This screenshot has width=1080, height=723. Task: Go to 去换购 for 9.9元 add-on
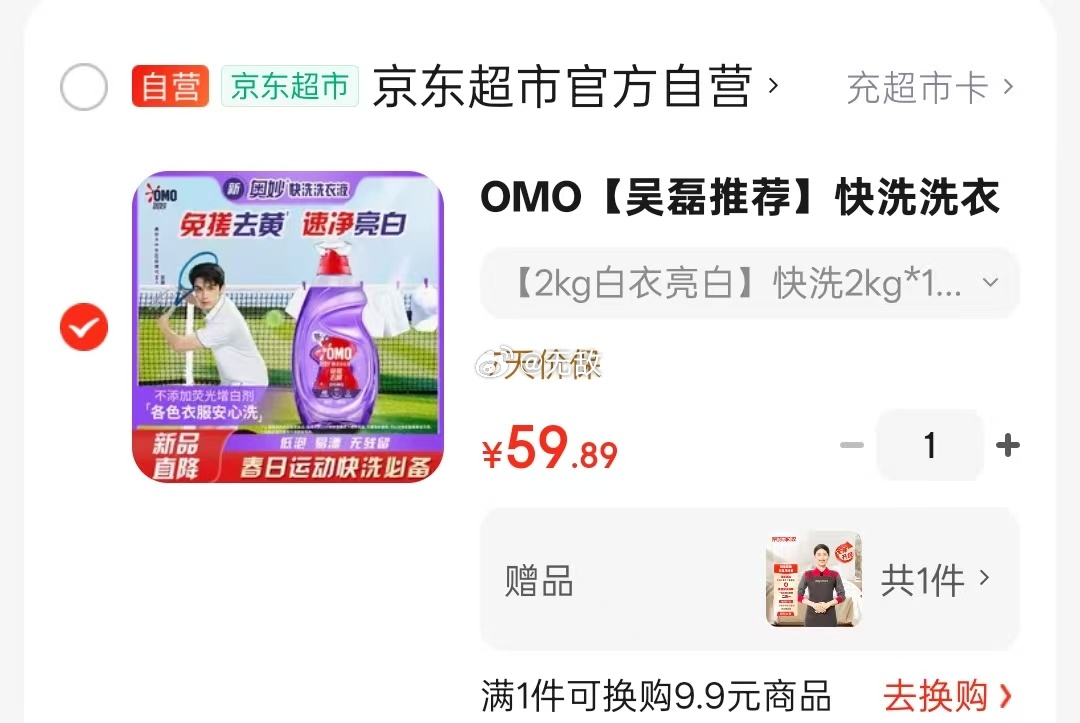click(x=946, y=695)
